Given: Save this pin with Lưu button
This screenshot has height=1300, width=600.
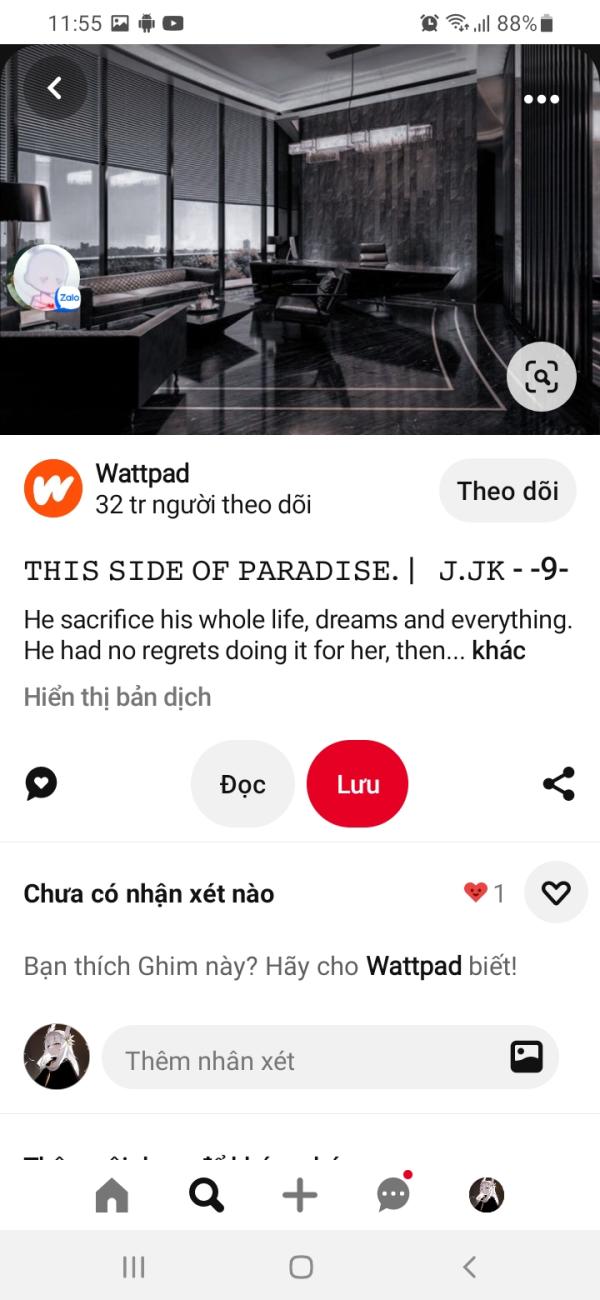Looking at the screenshot, I should 357,784.
